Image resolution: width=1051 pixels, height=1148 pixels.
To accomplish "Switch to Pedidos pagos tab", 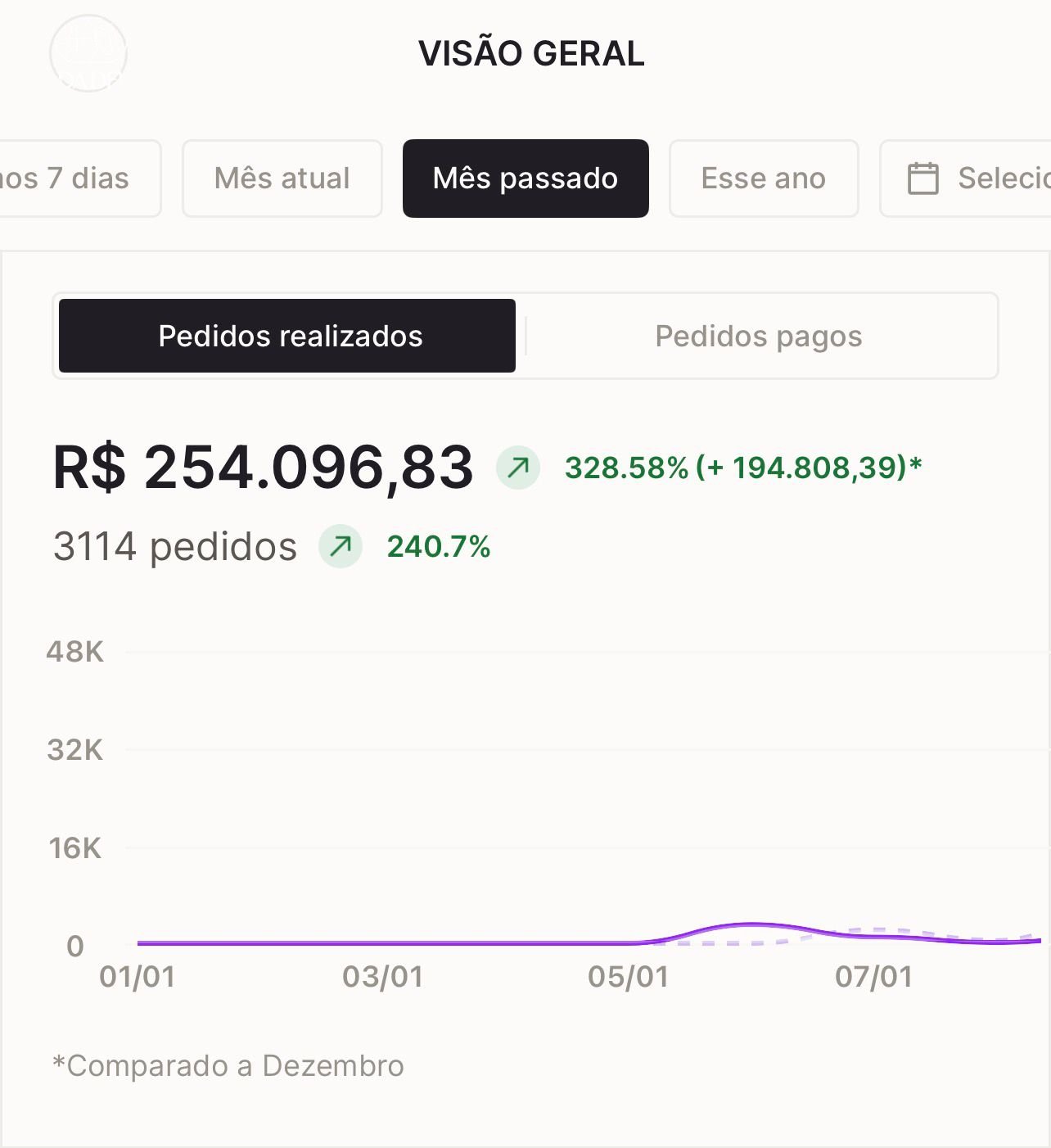I will coord(759,336).
